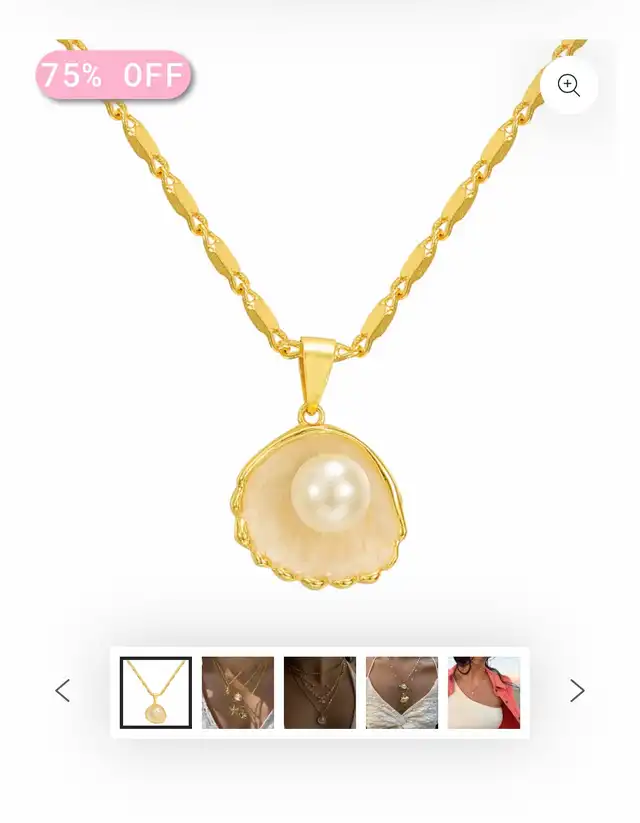Go to the next gallery image
The height and width of the screenshot is (823, 640).
click(576, 691)
